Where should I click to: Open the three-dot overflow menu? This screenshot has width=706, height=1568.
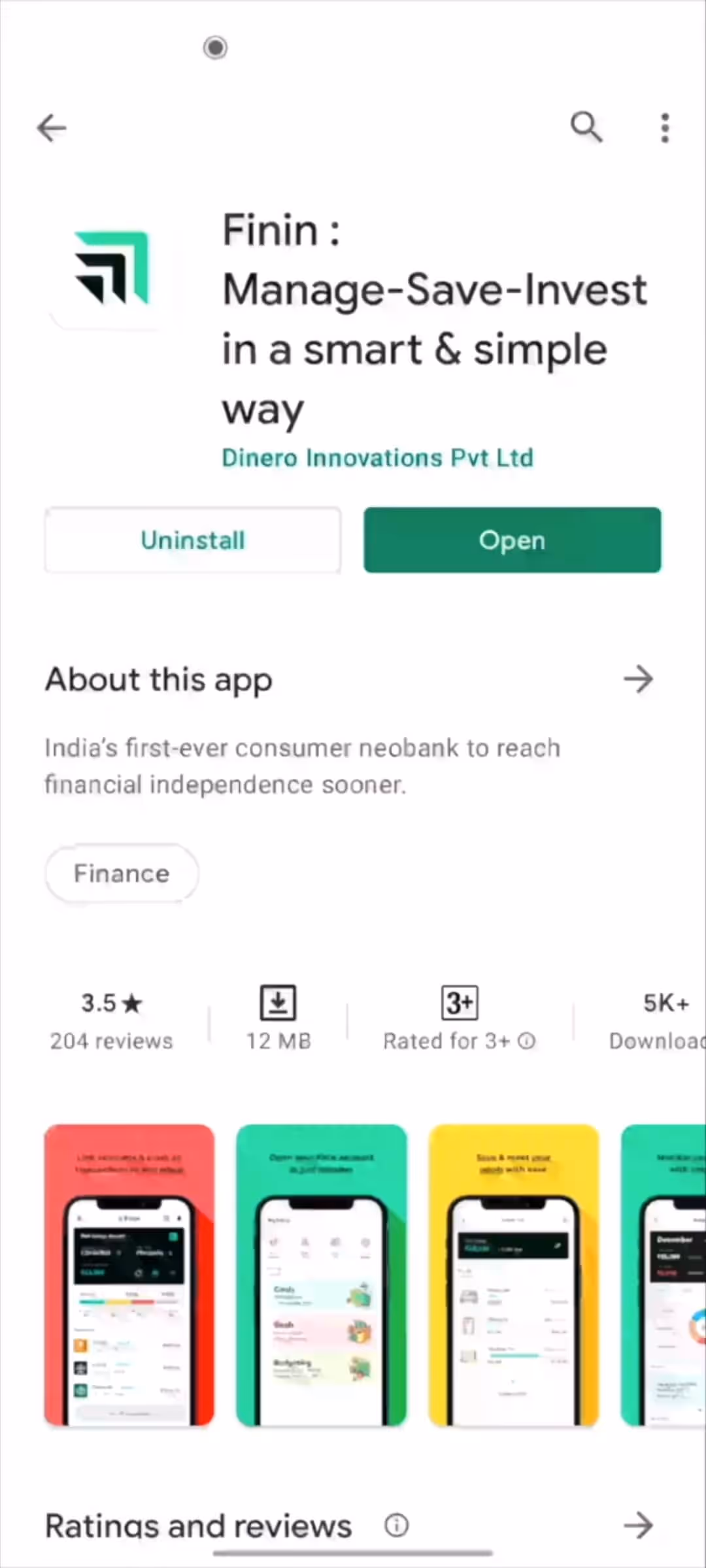[x=665, y=127]
